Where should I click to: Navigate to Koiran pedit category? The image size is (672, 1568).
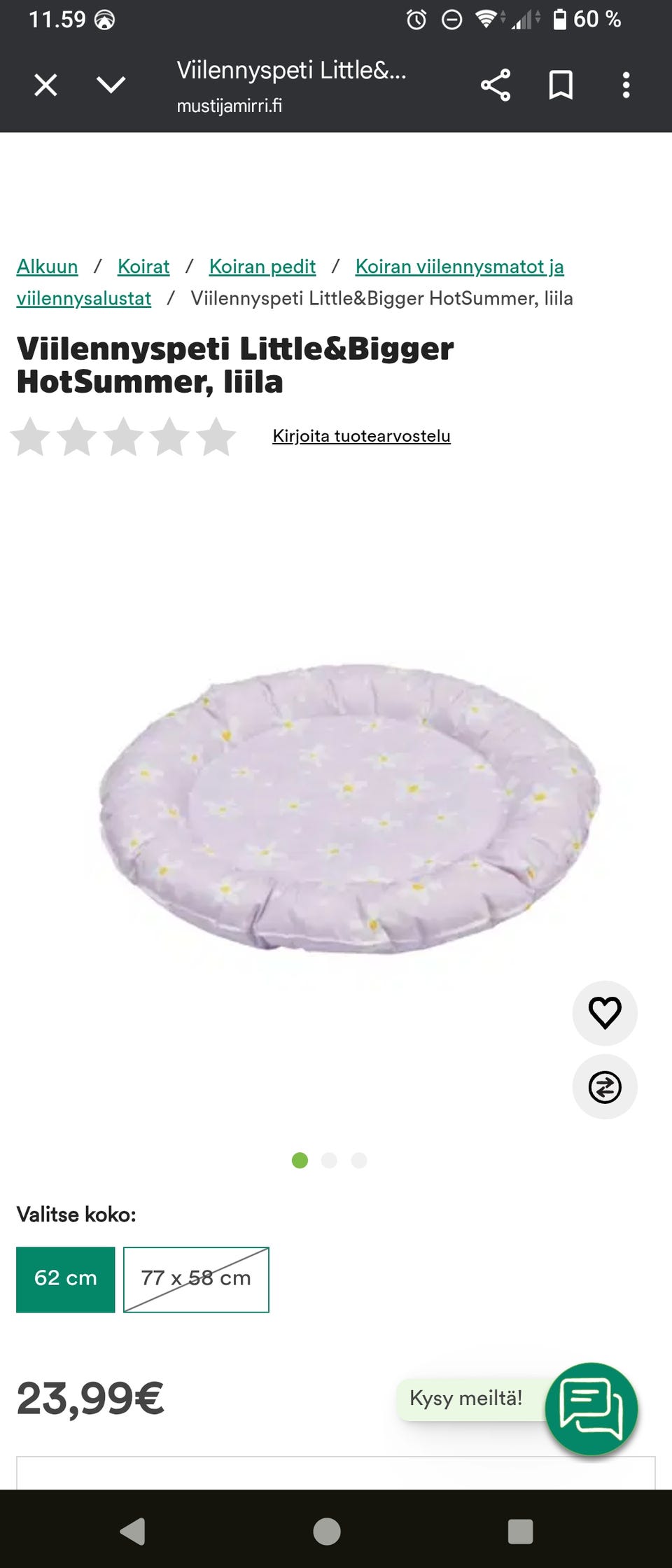click(262, 267)
